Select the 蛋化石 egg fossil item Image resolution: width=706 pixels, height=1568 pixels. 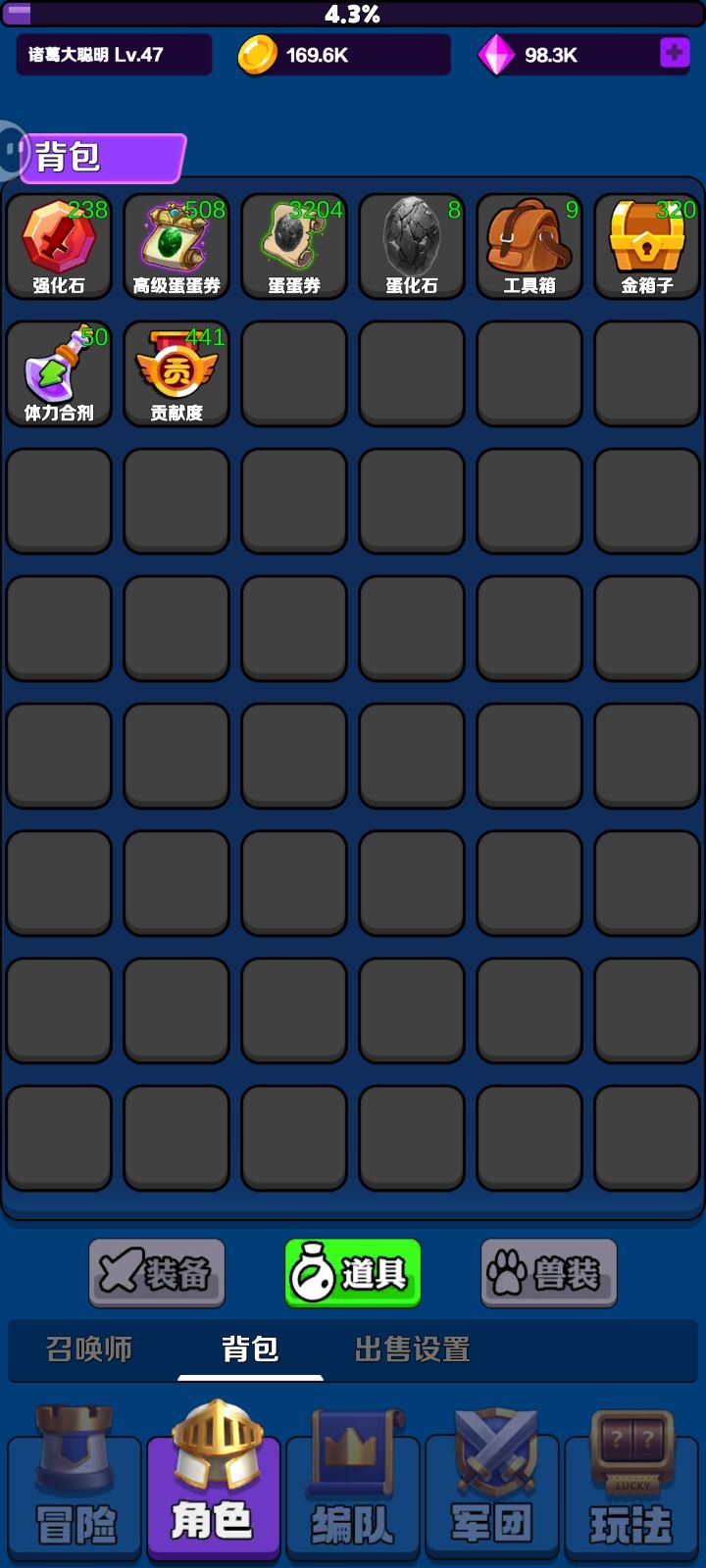click(411, 245)
